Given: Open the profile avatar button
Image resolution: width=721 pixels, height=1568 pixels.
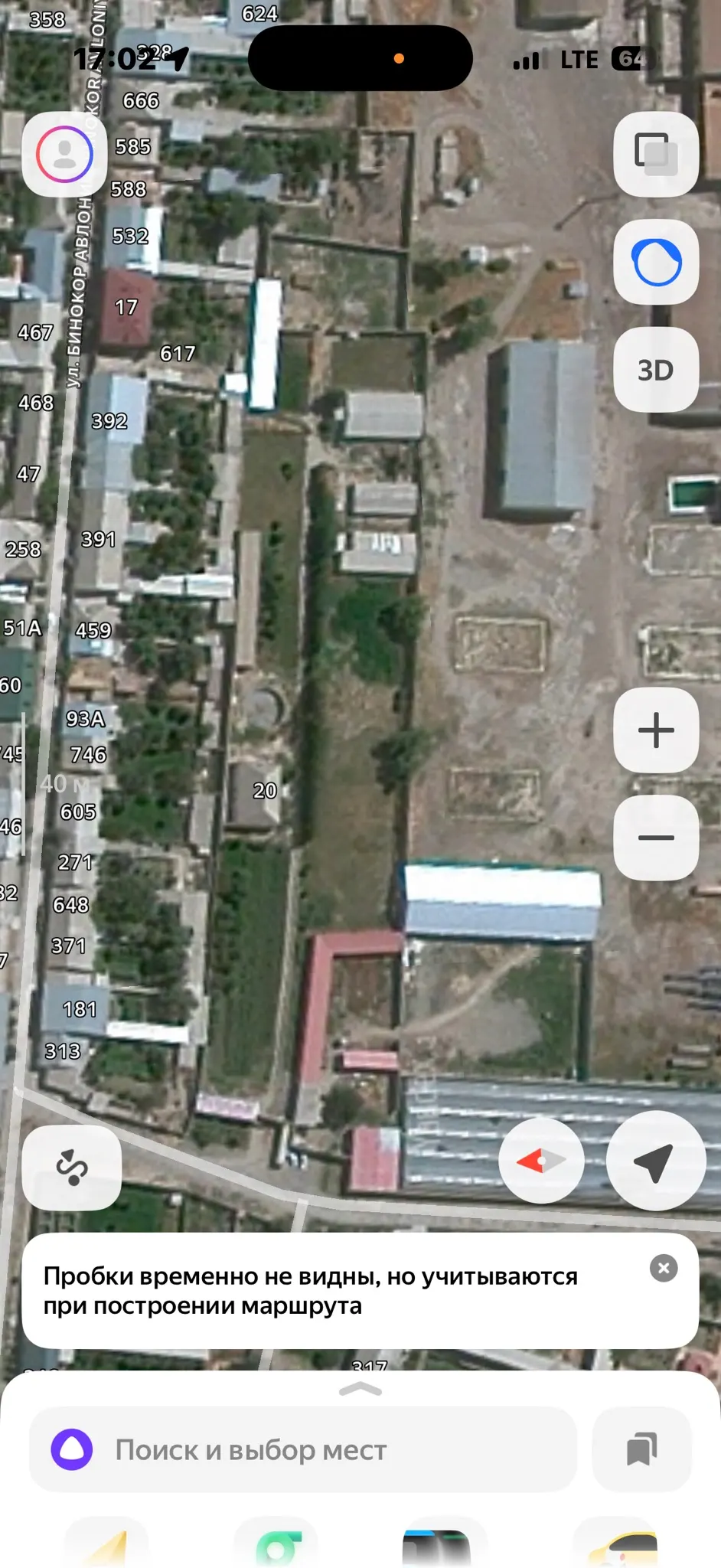Looking at the screenshot, I should tap(64, 155).
